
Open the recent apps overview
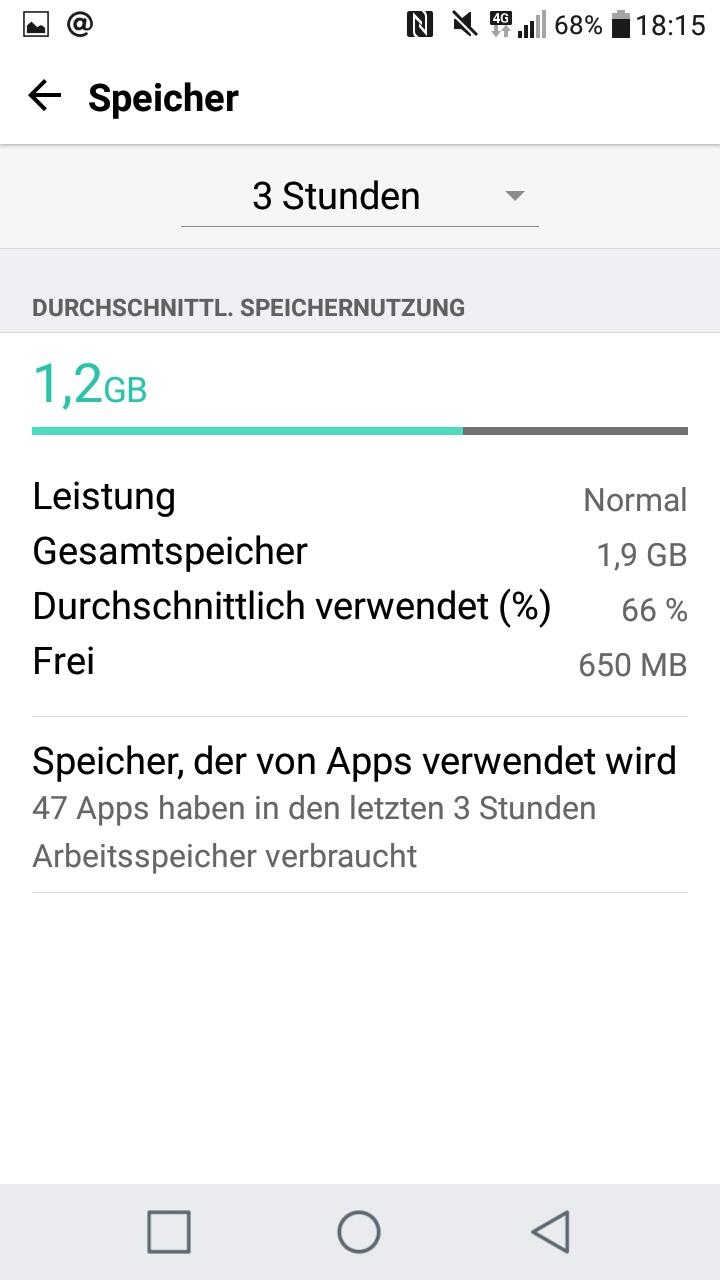click(169, 1232)
